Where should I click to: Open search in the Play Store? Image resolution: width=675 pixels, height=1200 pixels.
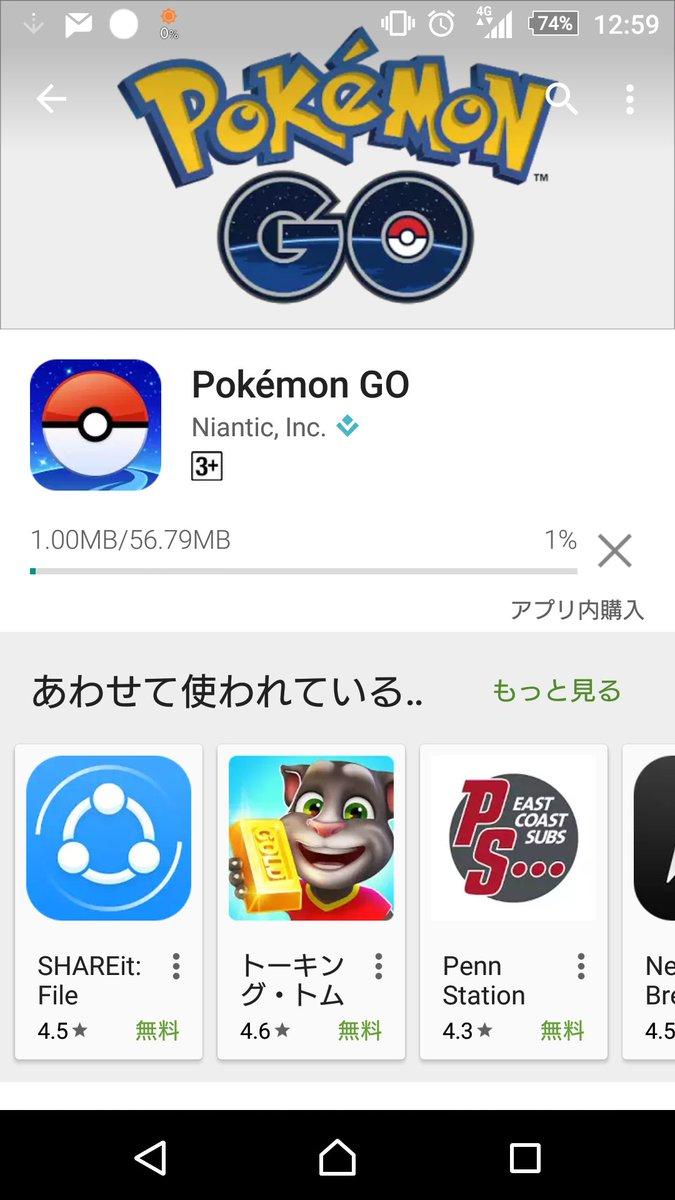562,99
